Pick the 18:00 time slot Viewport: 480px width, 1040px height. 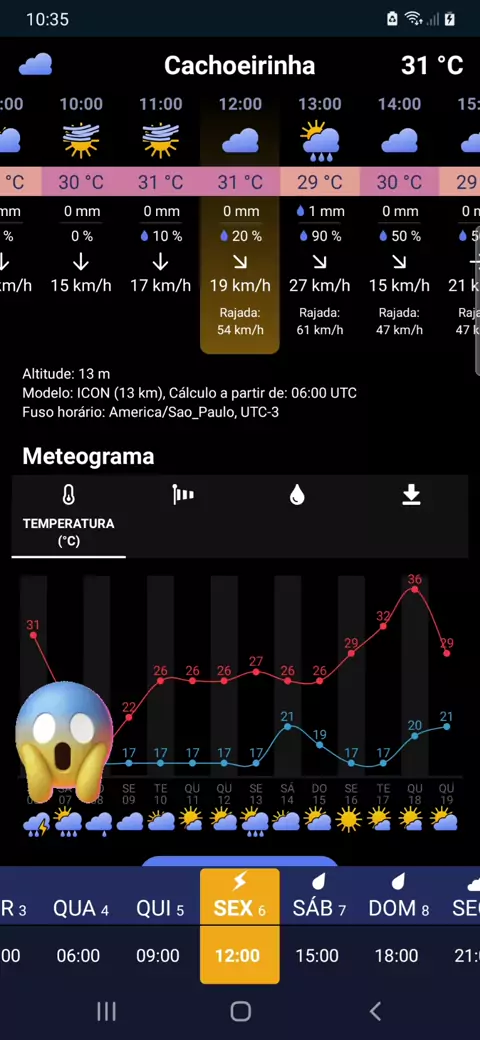(x=396, y=956)
